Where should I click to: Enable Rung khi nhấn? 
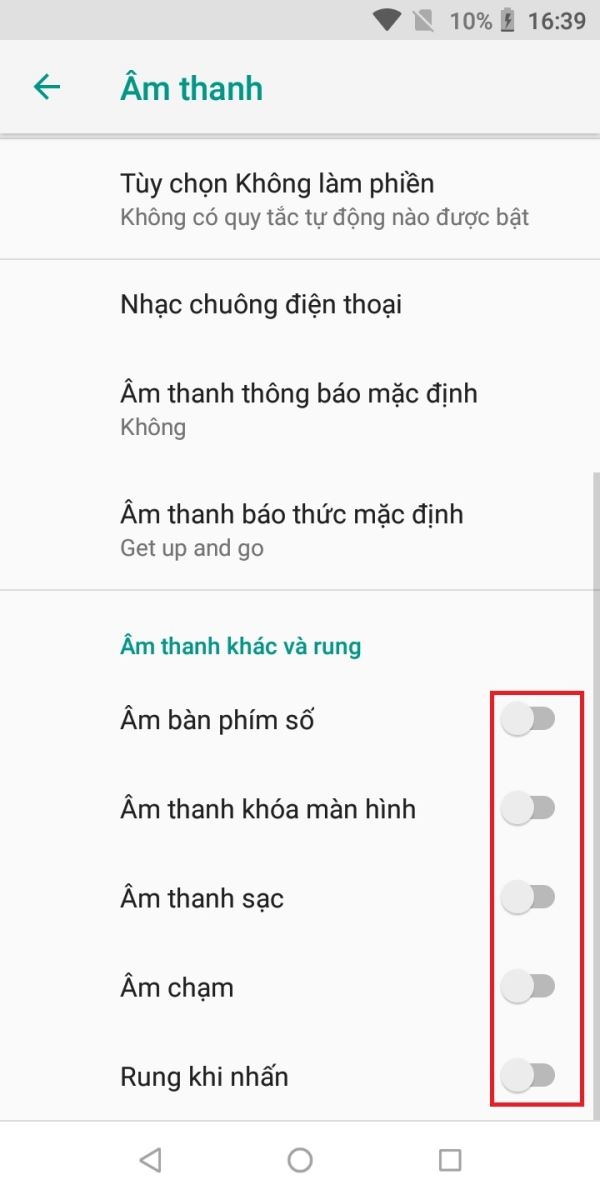pos(528,1076)
